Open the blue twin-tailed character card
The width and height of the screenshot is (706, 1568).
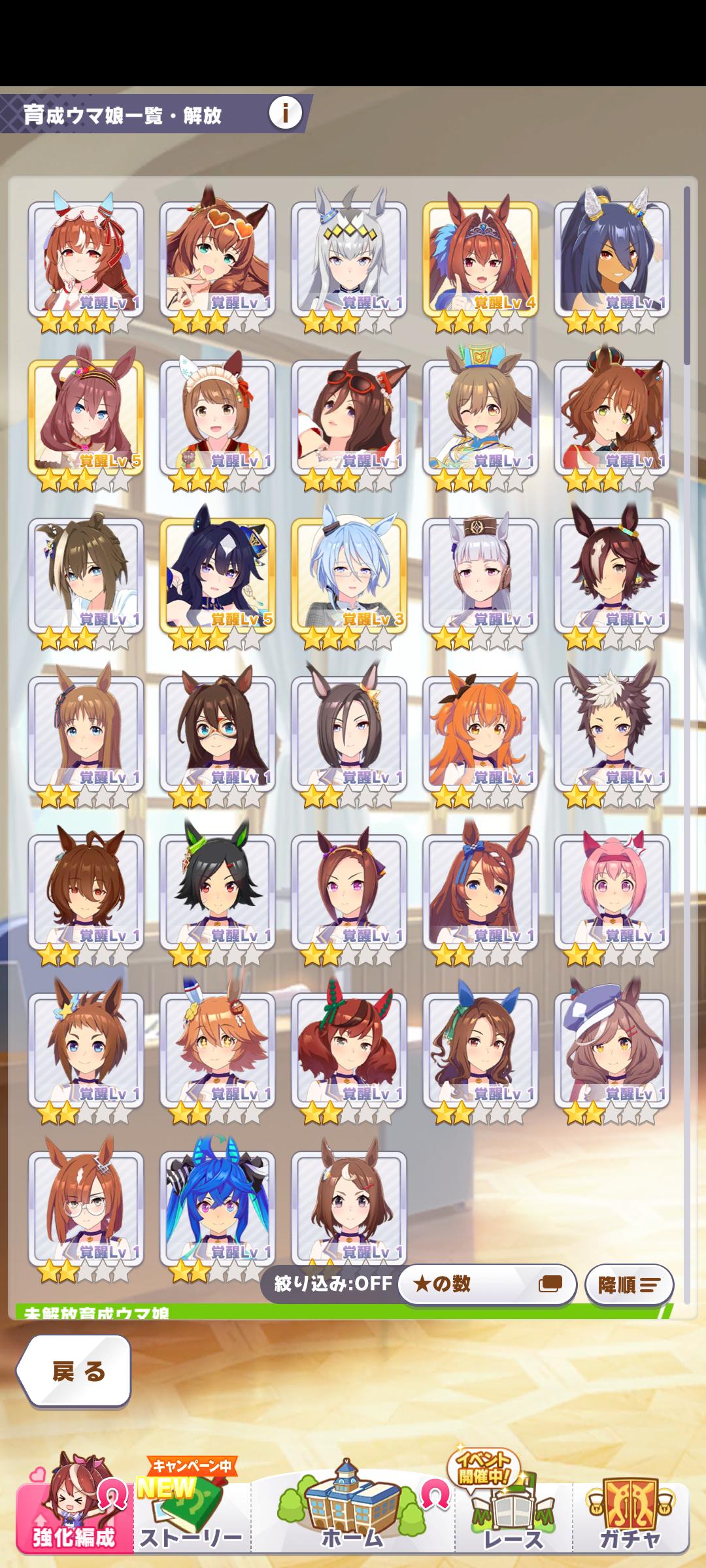[x=217, y=1207]
